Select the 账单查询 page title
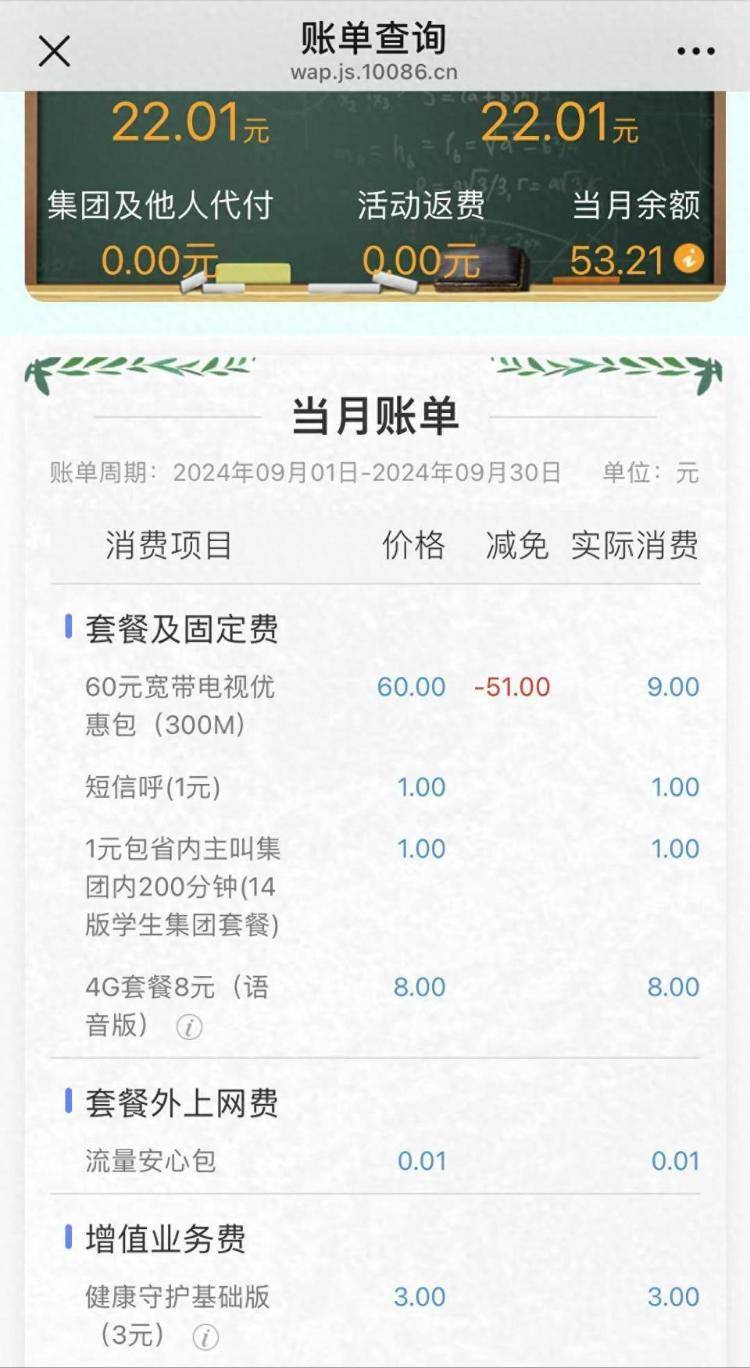The height and width of the screenshot is (1368, 750). coord(372,38)
